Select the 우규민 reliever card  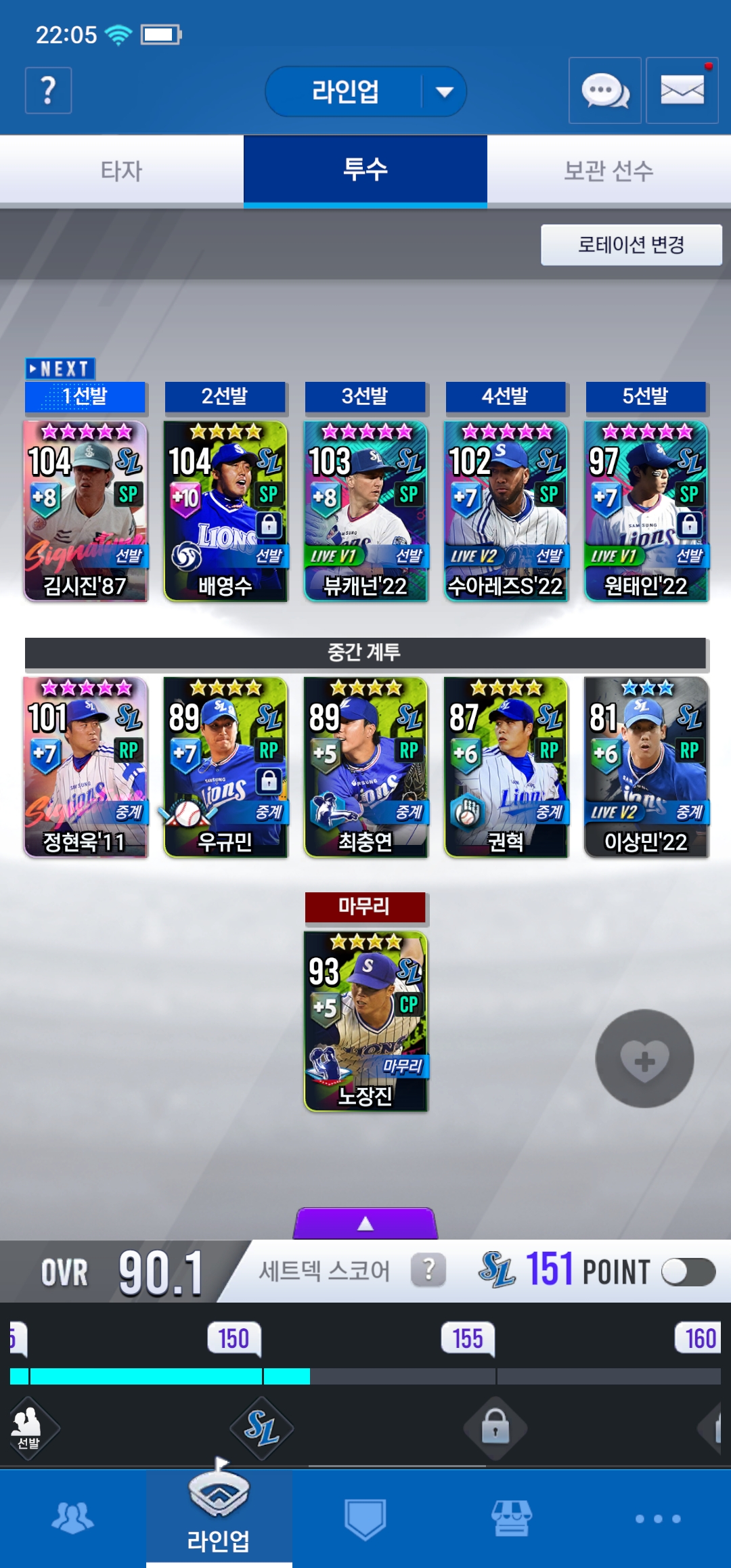coord(225,767)
